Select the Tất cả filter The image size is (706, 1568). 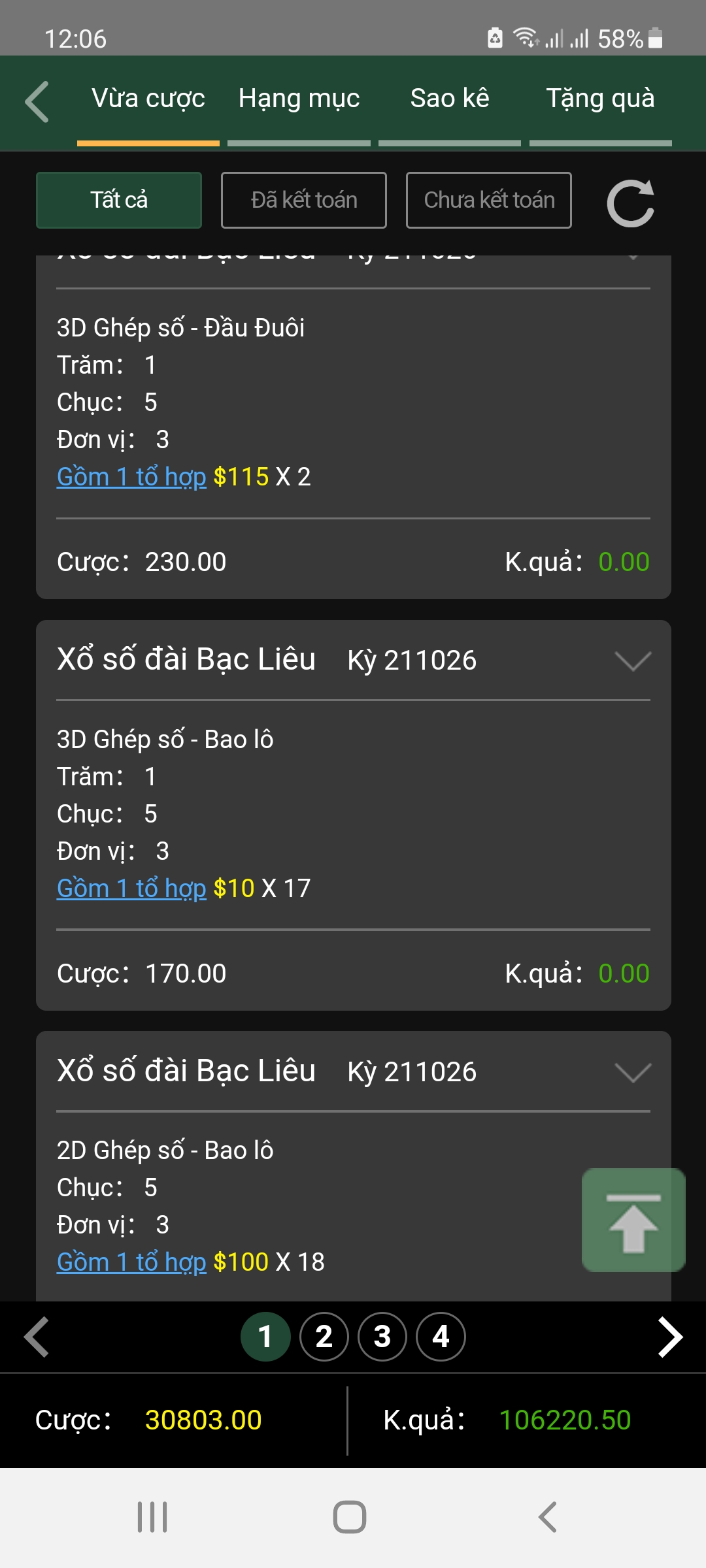[x=119, y=200]
